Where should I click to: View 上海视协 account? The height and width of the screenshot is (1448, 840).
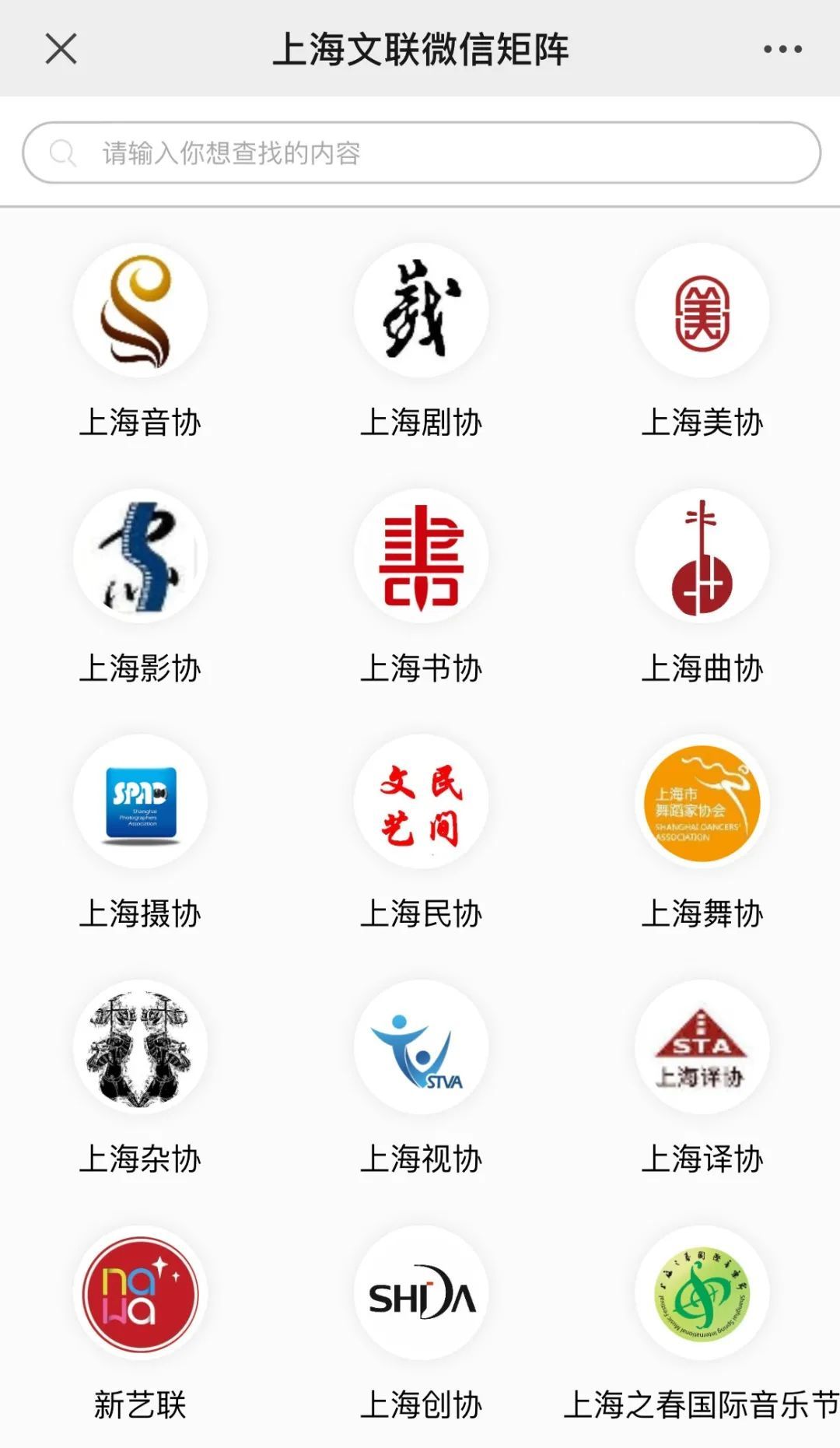click(421, 1047)
